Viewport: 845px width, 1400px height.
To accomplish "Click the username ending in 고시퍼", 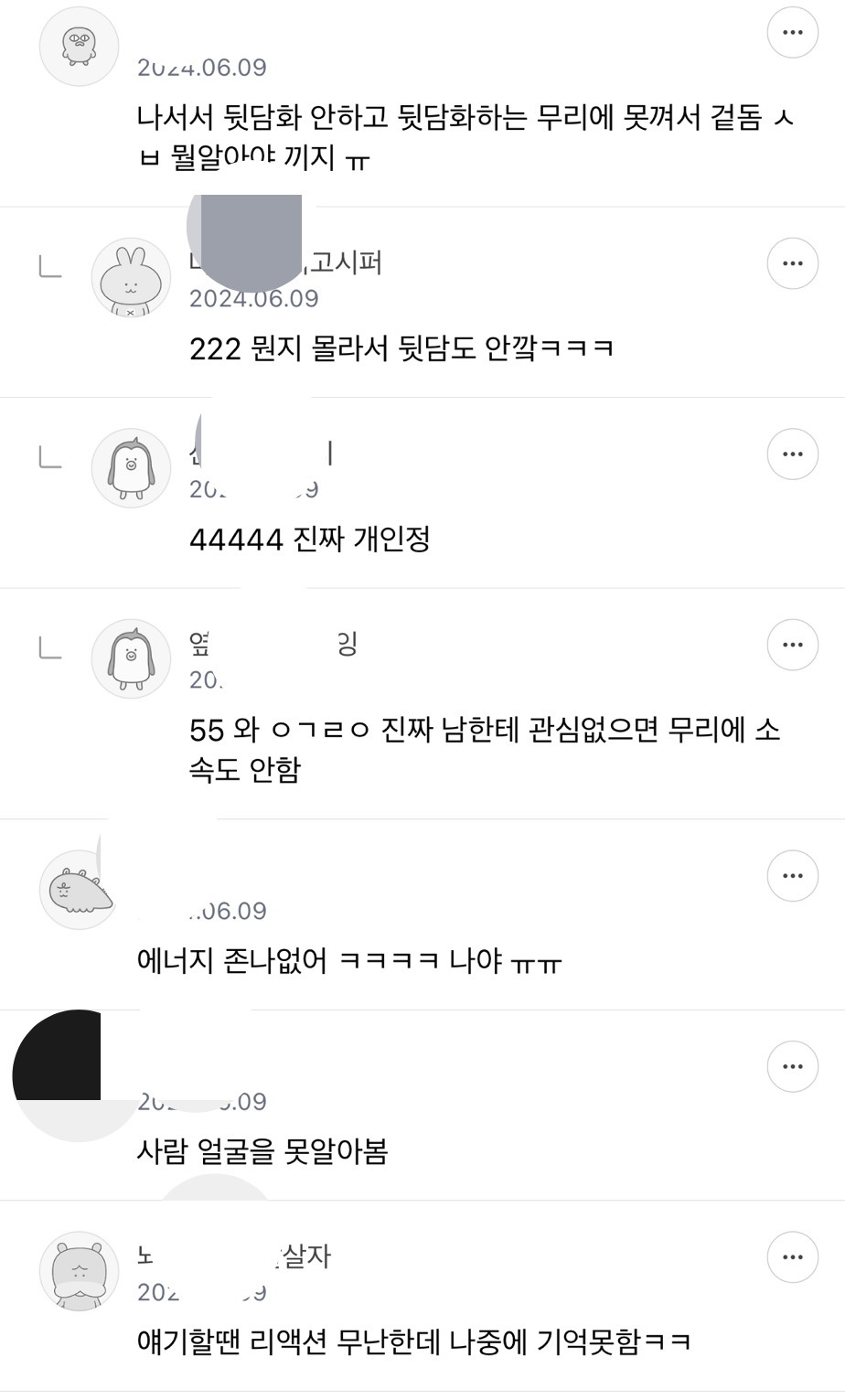I will coord(283,263).
